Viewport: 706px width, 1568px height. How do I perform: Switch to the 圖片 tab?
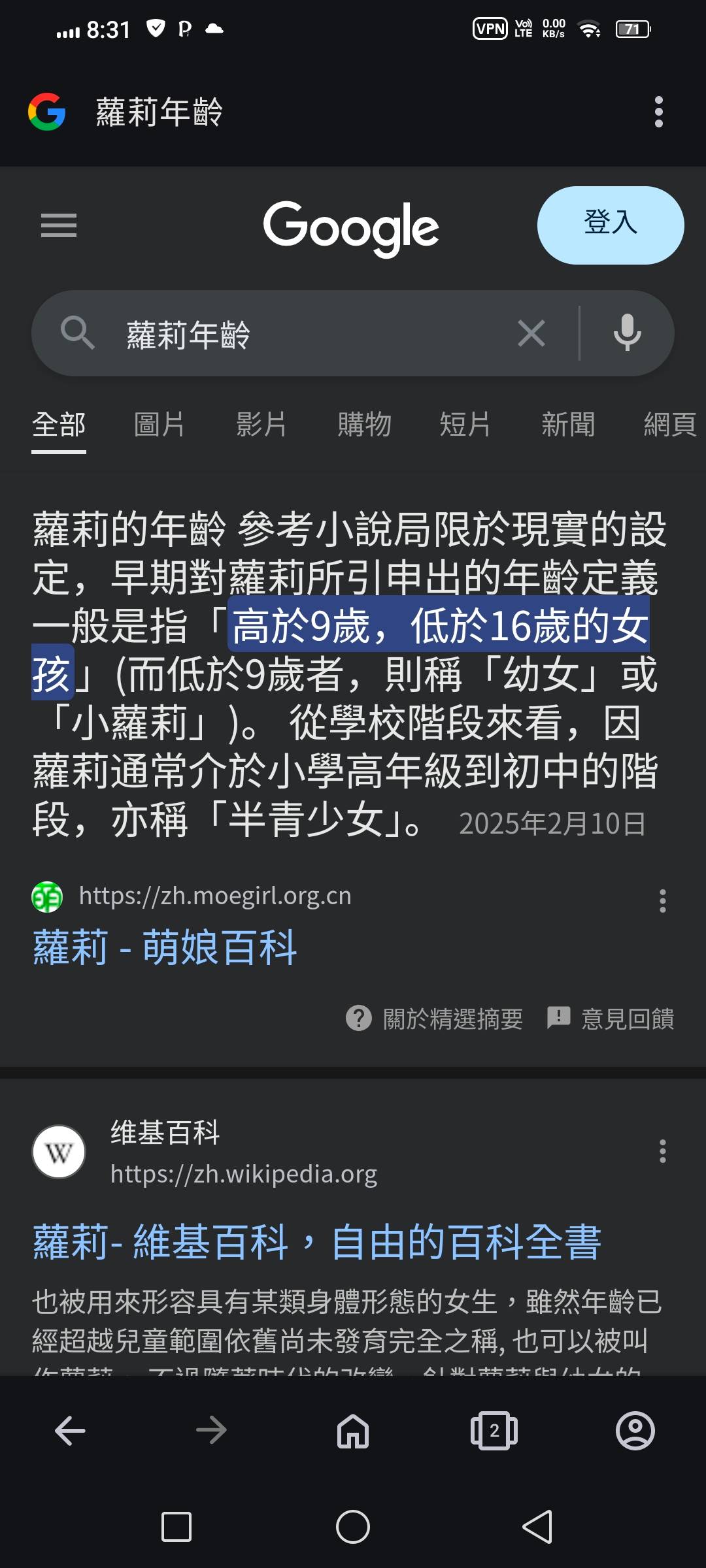(160, 425)
